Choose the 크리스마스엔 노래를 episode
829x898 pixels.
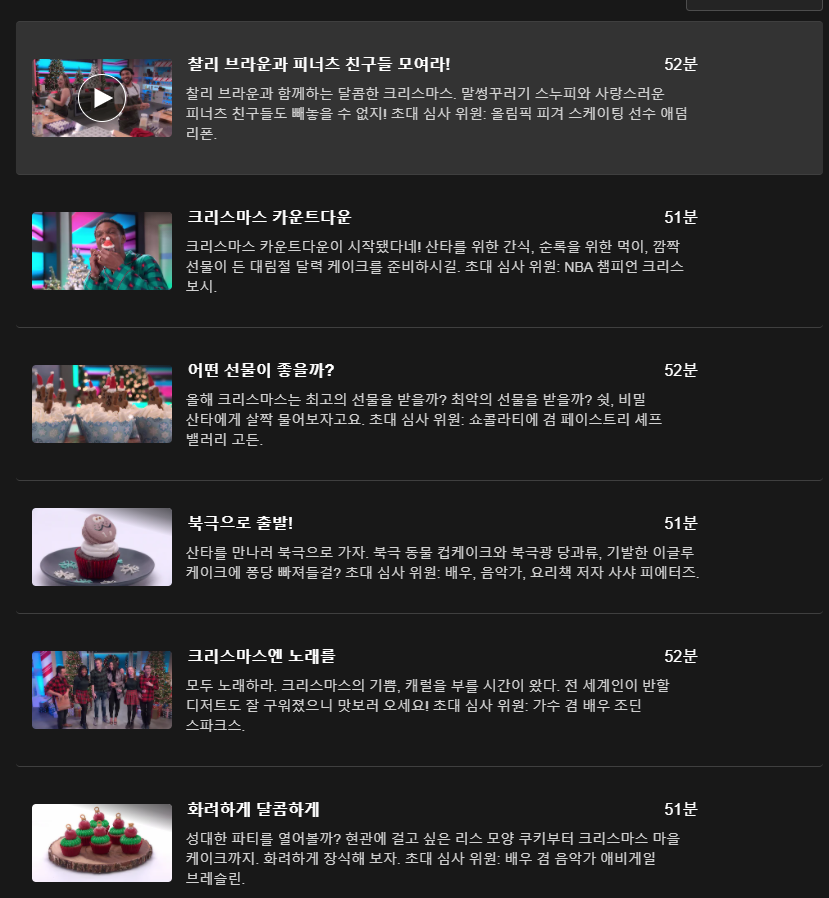261,656
